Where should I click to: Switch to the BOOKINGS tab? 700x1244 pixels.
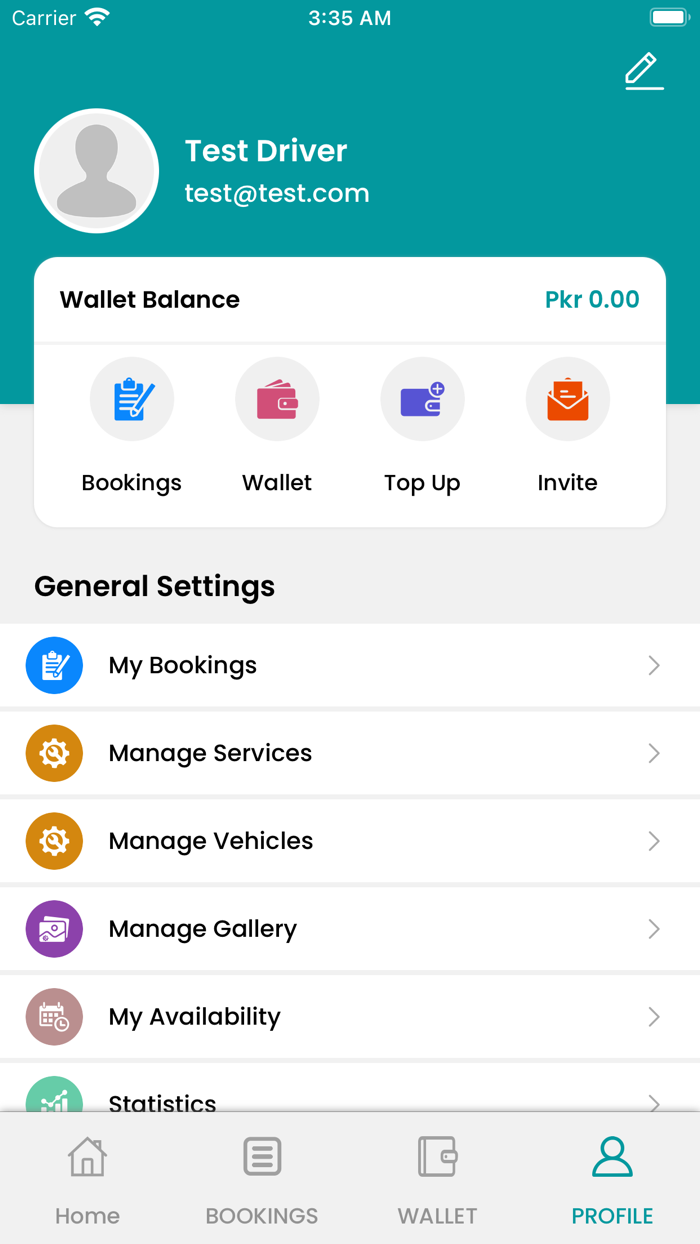coord(262,1180)
